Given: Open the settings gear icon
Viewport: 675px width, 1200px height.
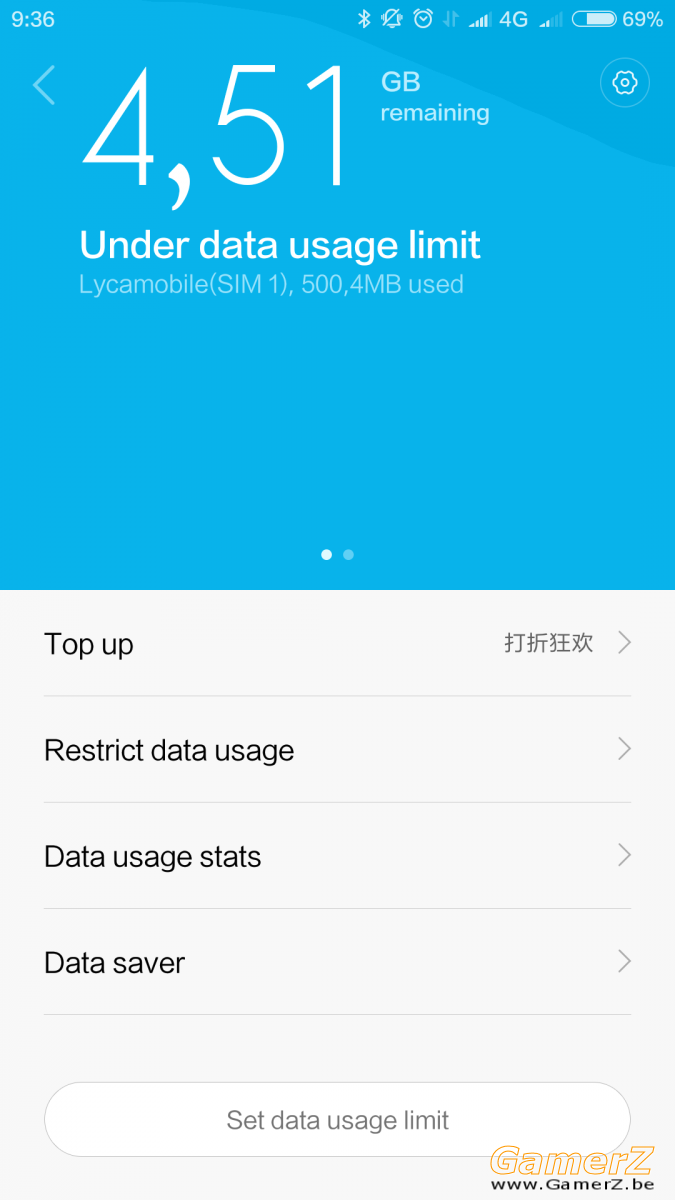Looking at the screenshot, I should click(x=625, y=83).
